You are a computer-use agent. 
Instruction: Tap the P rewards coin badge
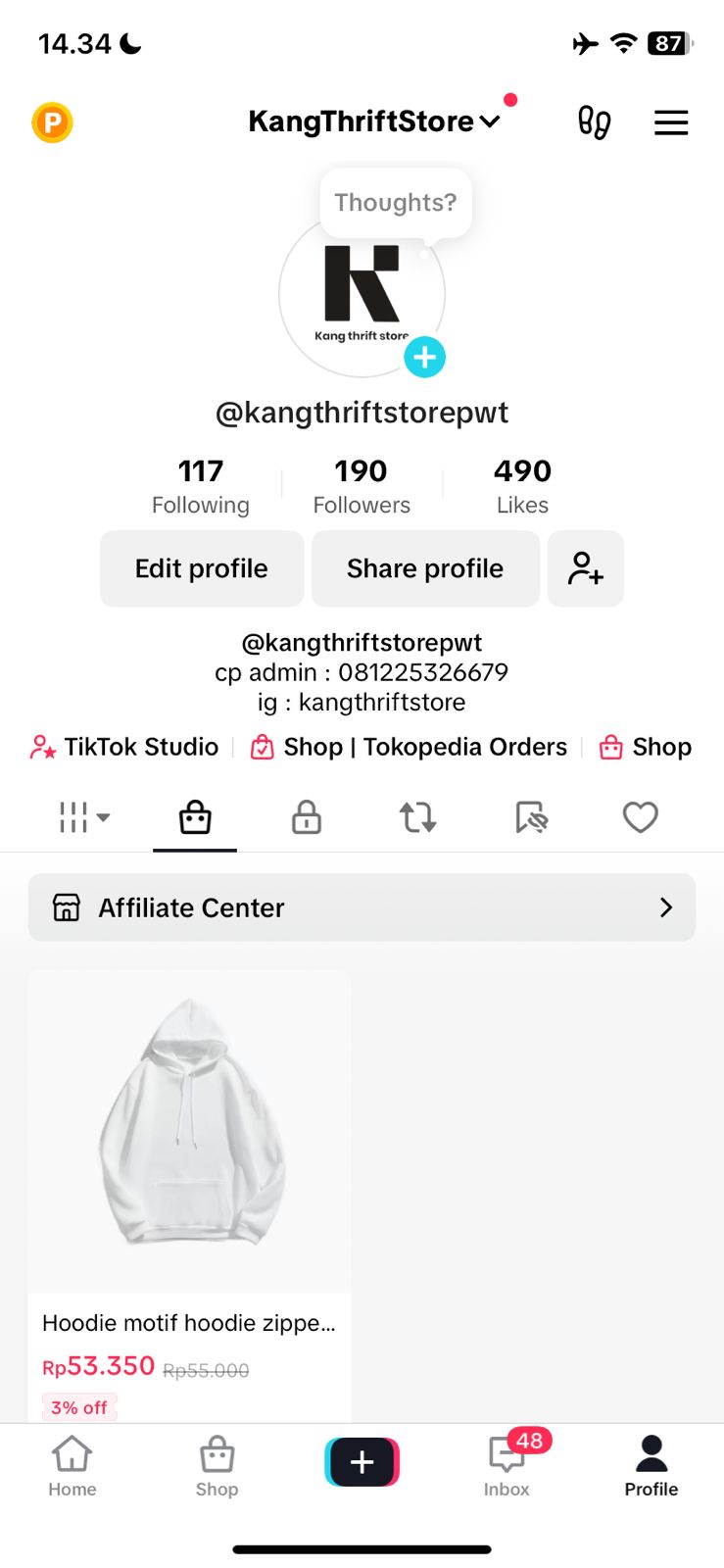[x=52, y=122]
